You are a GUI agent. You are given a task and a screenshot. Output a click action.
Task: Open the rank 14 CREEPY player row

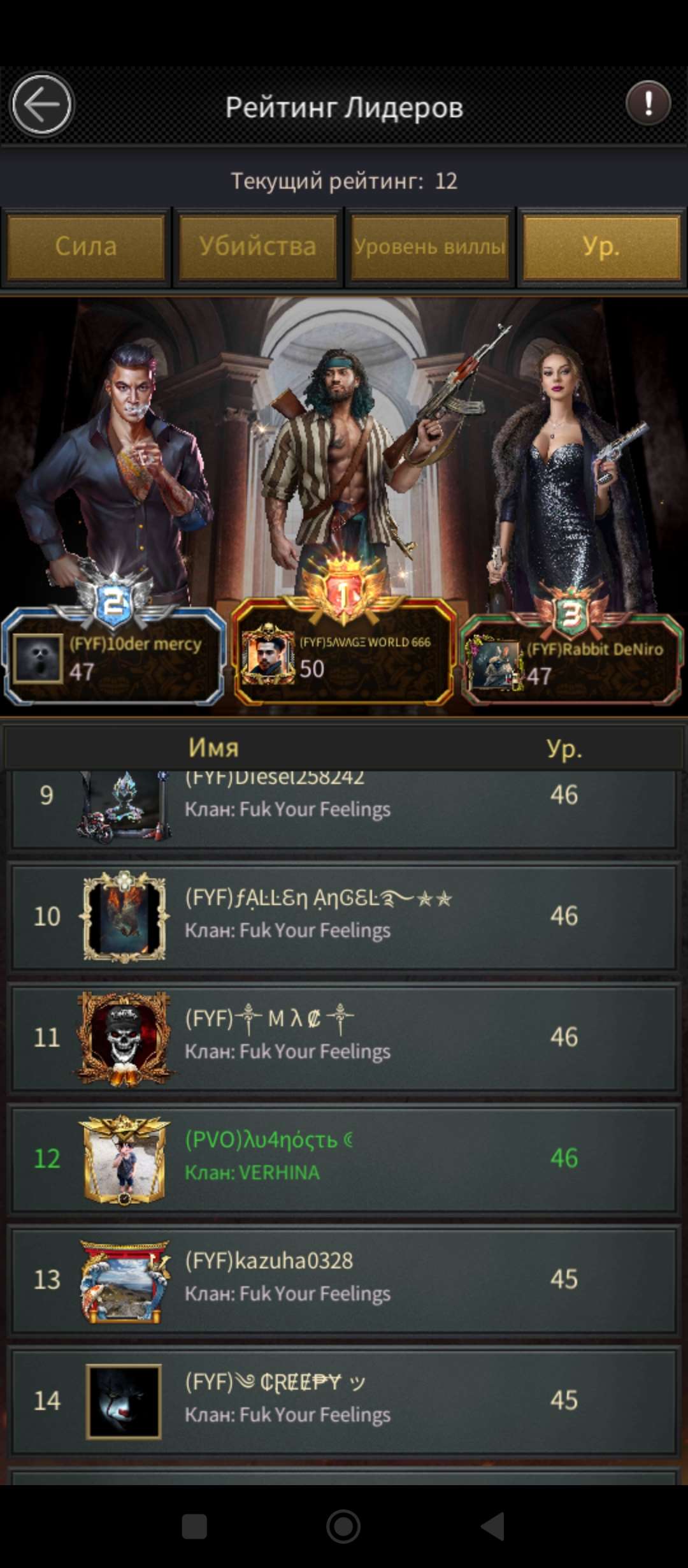[344, 1401]
